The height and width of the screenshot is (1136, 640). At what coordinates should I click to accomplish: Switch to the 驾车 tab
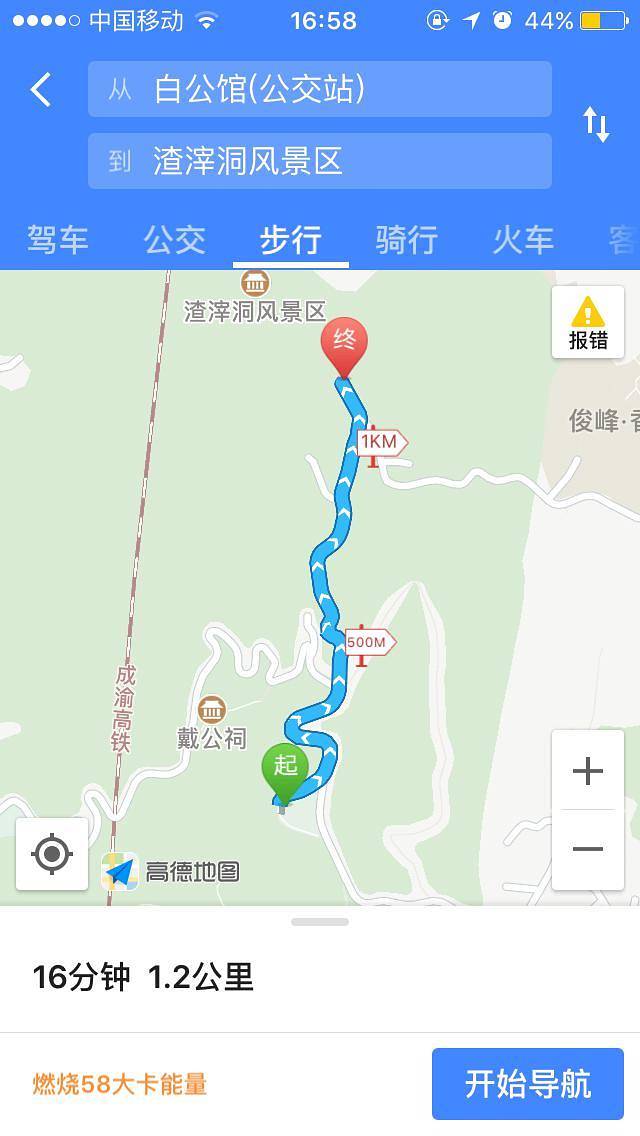click(x=58, y=240)
